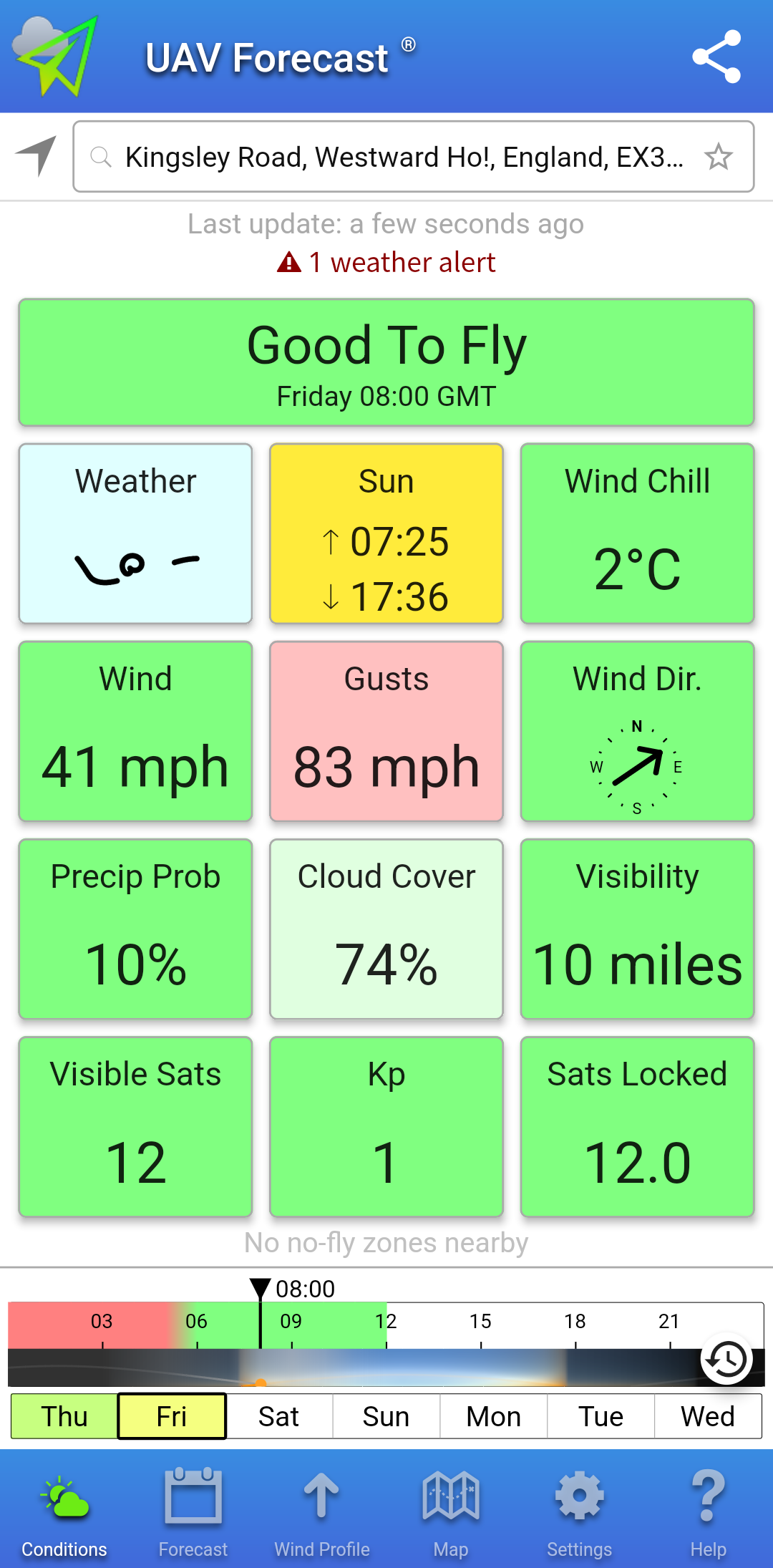
Task: Select Tue in the day selector
Action: 601,1416
